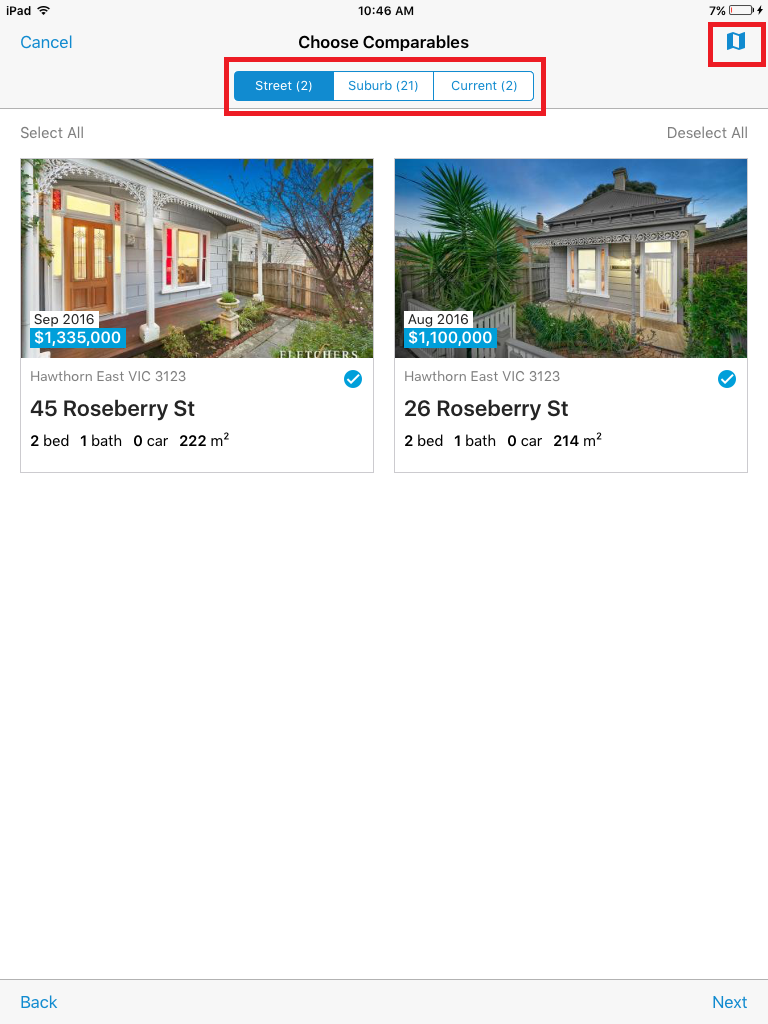Cancel choosing comparables
Viewport: 768px width, 1024px height.
pyautogui.click(x=46, y=42)
